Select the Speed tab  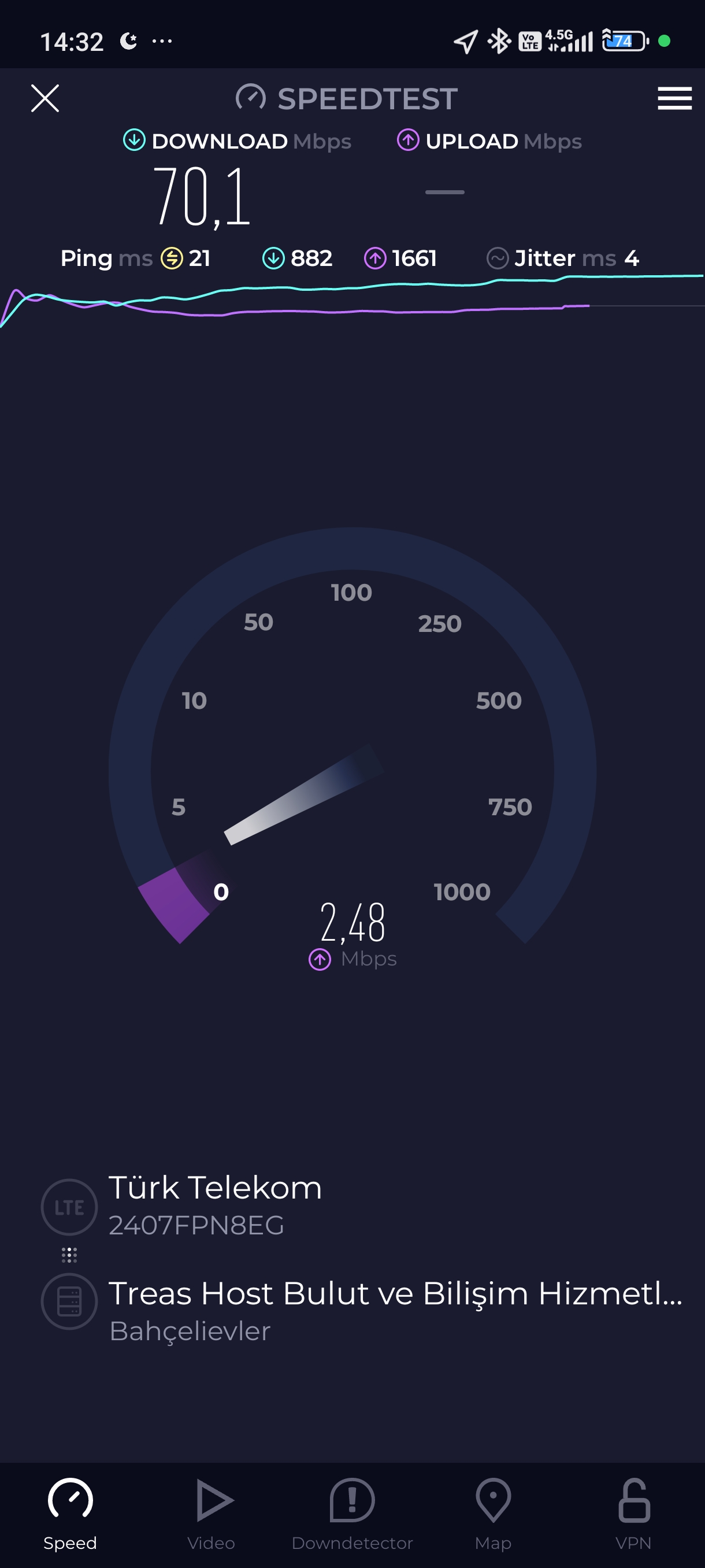[70, 1514]
